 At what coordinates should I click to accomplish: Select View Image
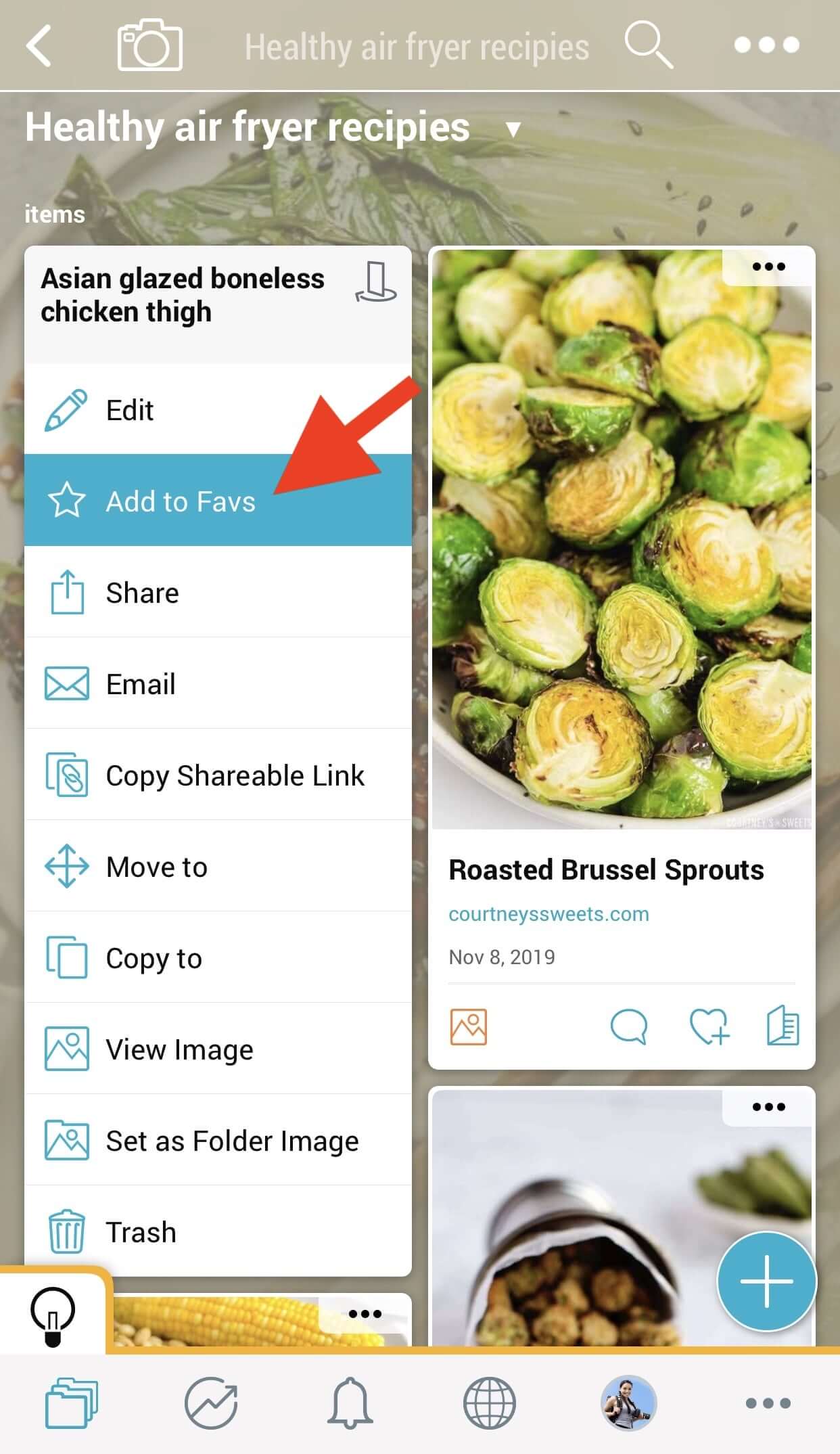coord(218,1049)
